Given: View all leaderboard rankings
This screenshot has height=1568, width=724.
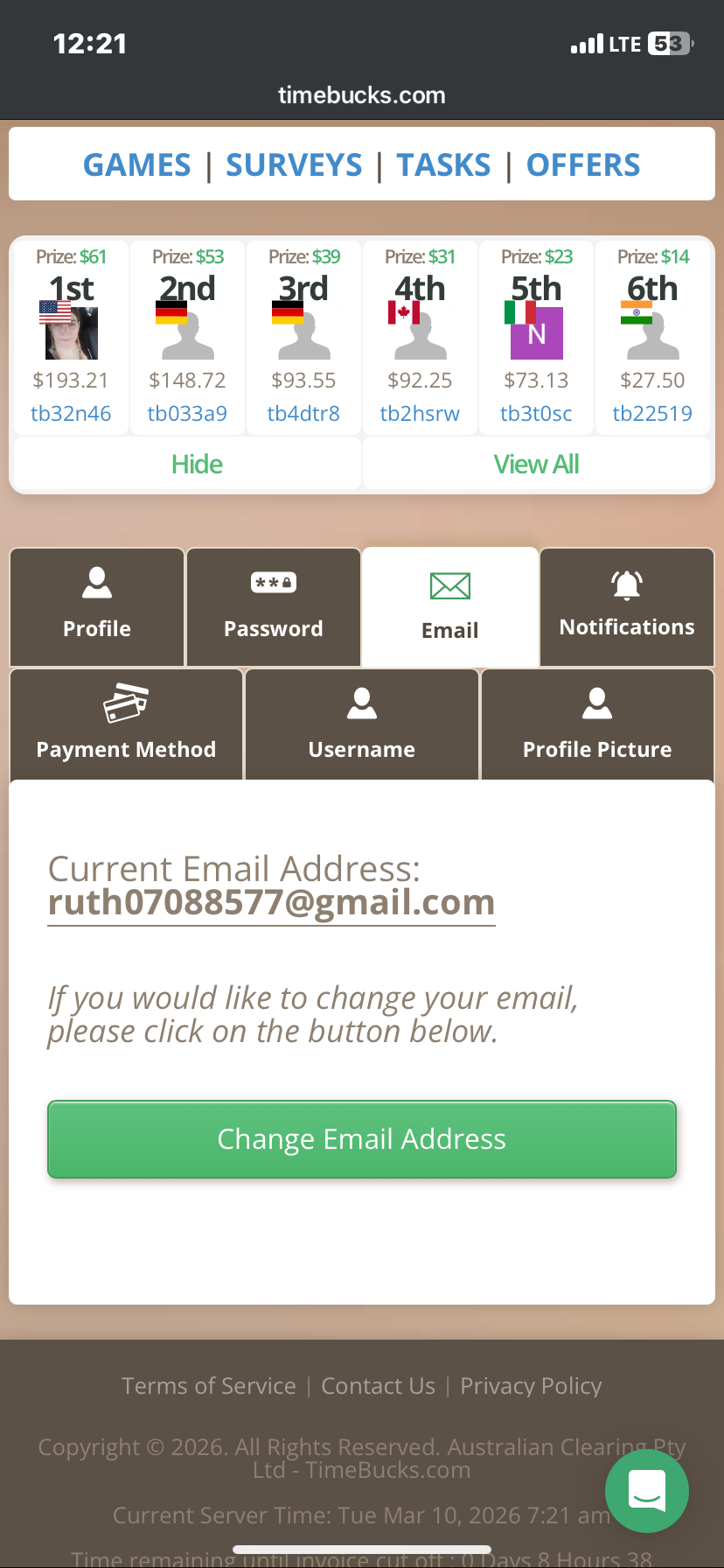Looking at the screenshot, I should pyautogui.click(x=536, y=464).
